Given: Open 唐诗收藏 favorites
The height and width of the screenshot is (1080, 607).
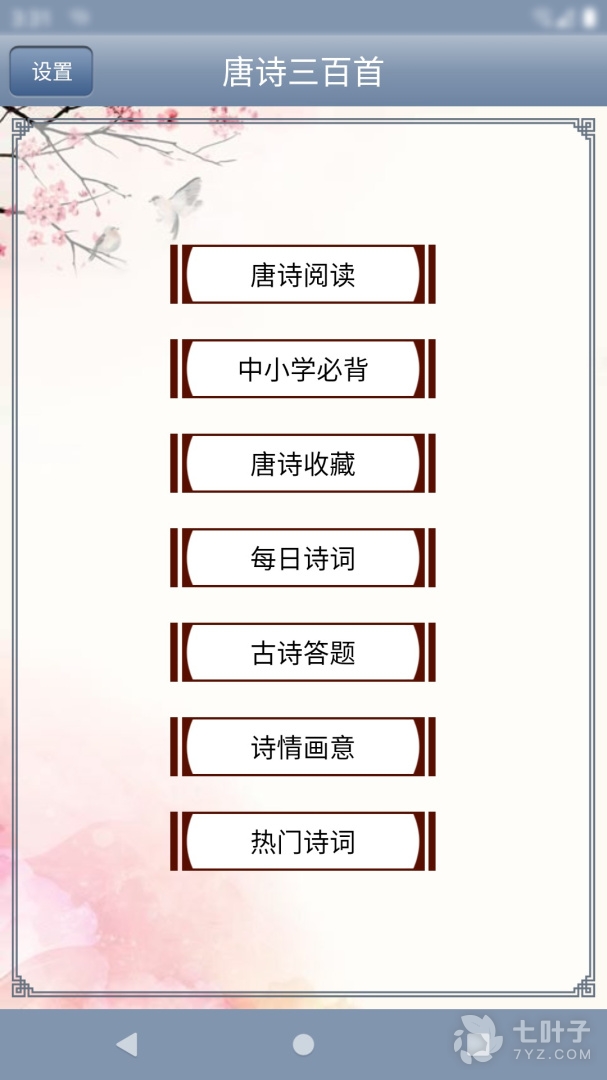Looking at the screenshot, I should coord(303,464).
